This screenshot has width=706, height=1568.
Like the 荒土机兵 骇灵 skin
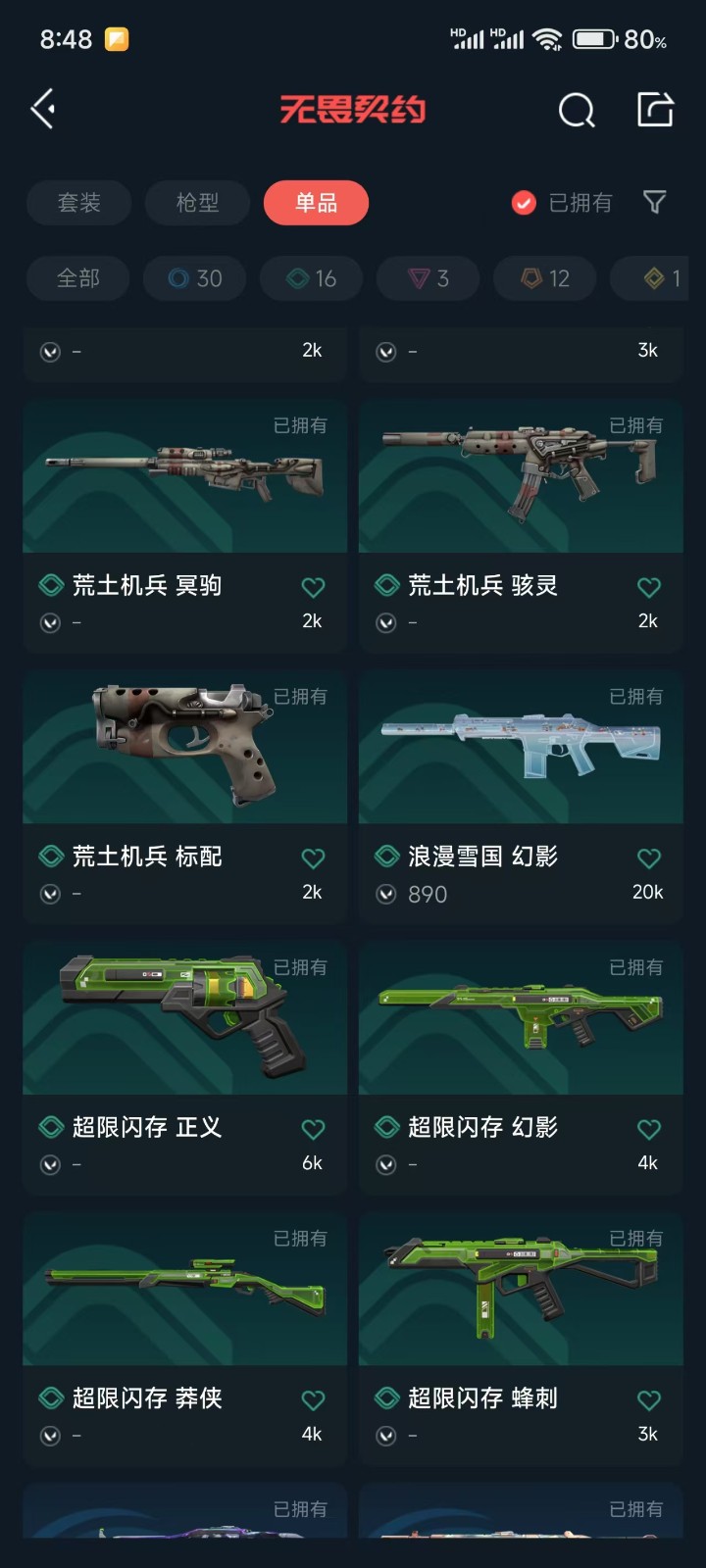click(648, 587)
